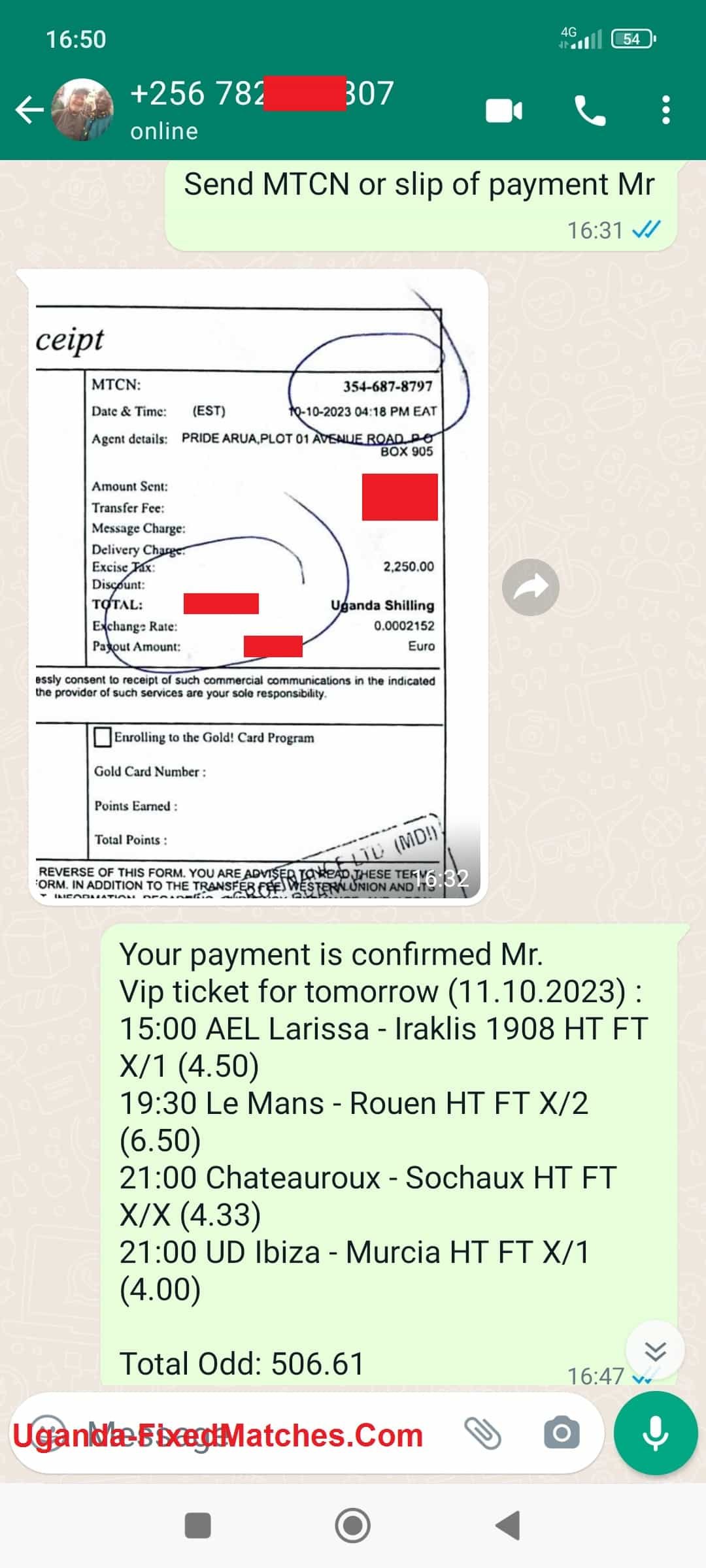Screen dimensions: 706x1568
Task: Open recent apps from navigation bar
Action: click(x=198, y=1526)
